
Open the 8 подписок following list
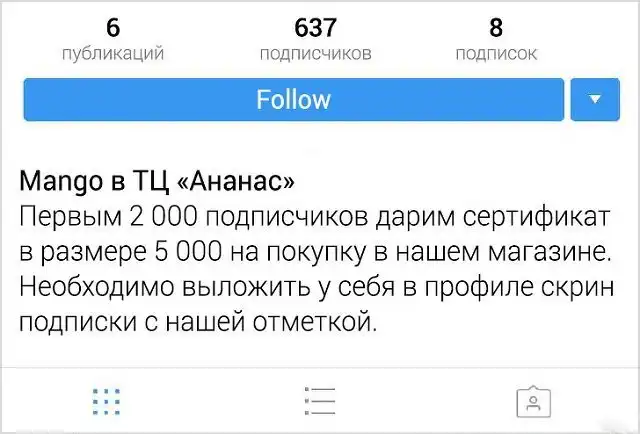click(x=496, y=40)
